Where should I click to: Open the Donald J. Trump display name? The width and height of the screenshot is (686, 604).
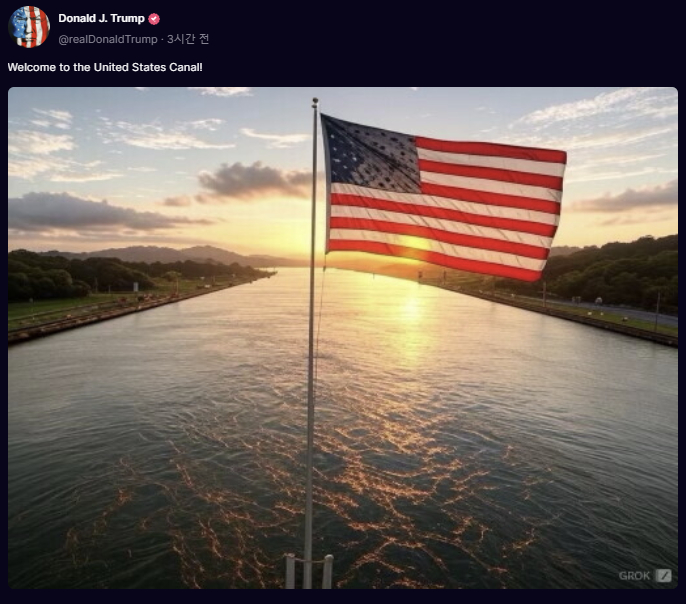coord(101,18)
